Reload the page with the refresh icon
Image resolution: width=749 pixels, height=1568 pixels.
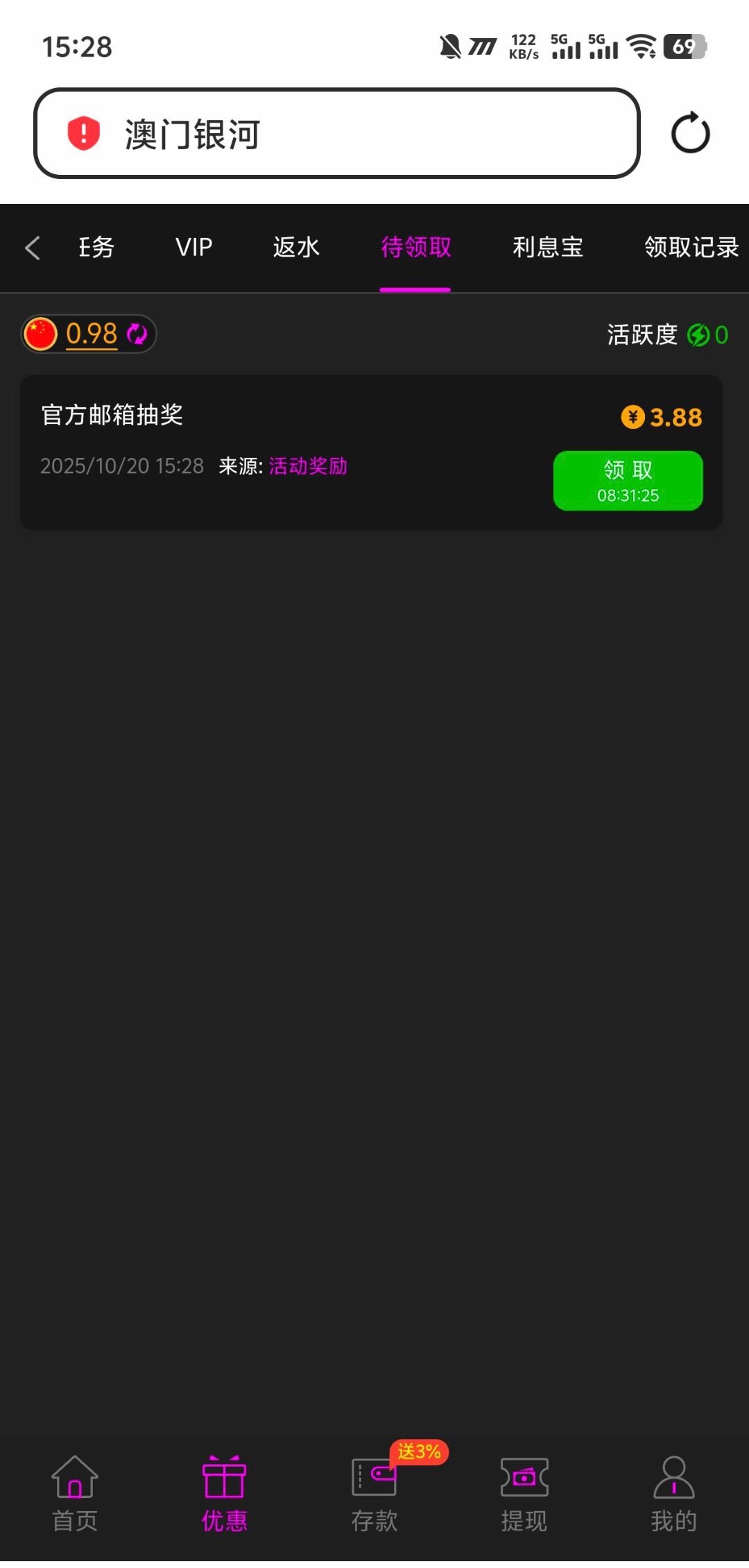(x=690, y=133)
